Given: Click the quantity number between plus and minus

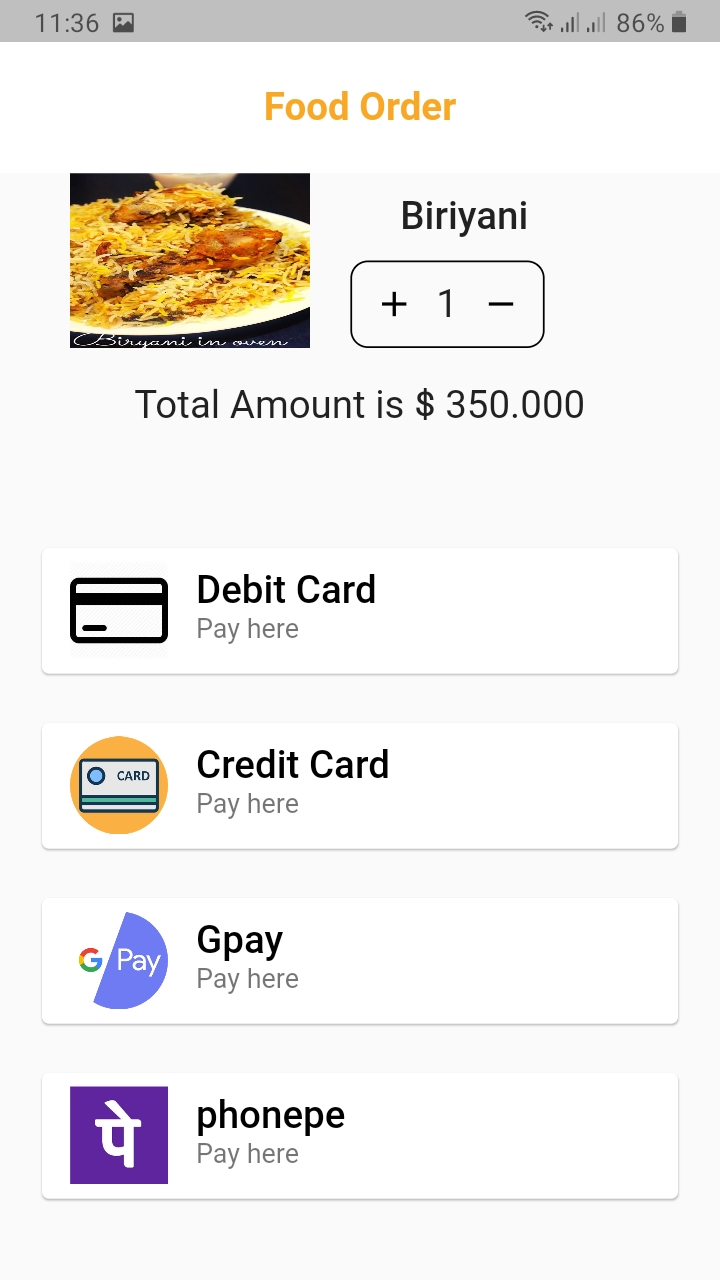Looking at the screenshot, I should tap(447, 304).
